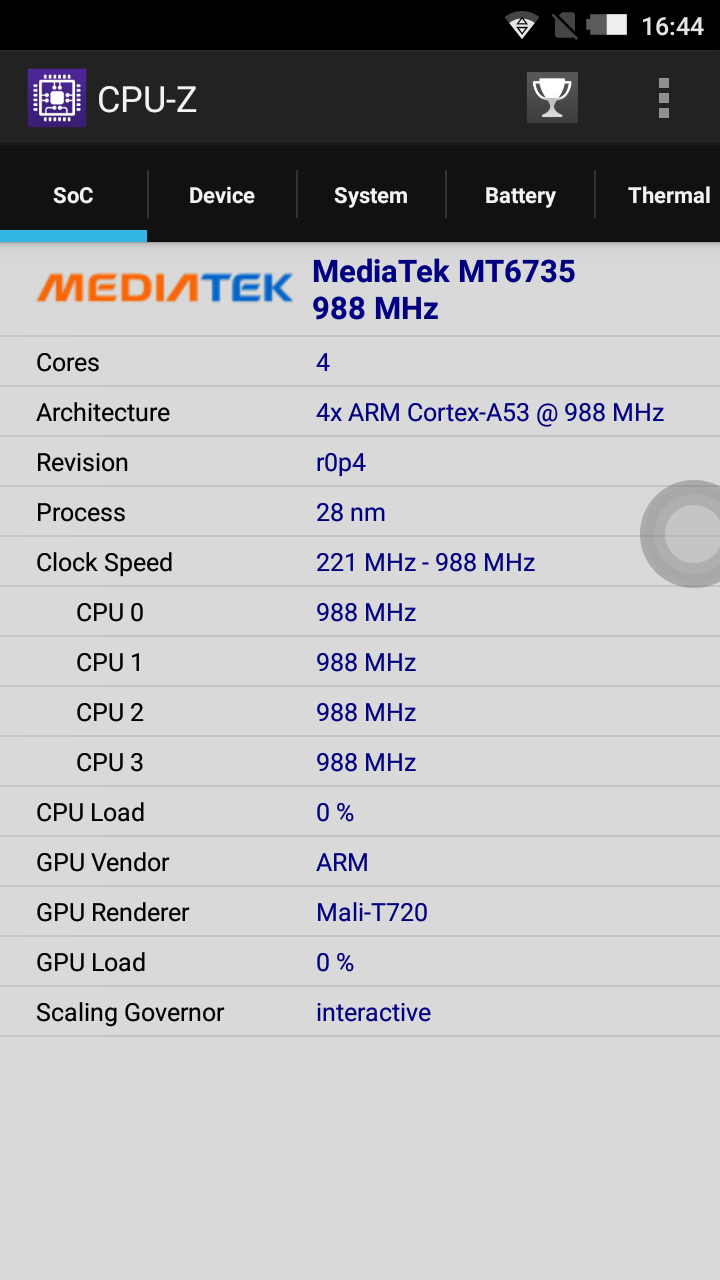Switch to the System tab
Viewport: 720px width, 1280px height.
click(371, 195)
